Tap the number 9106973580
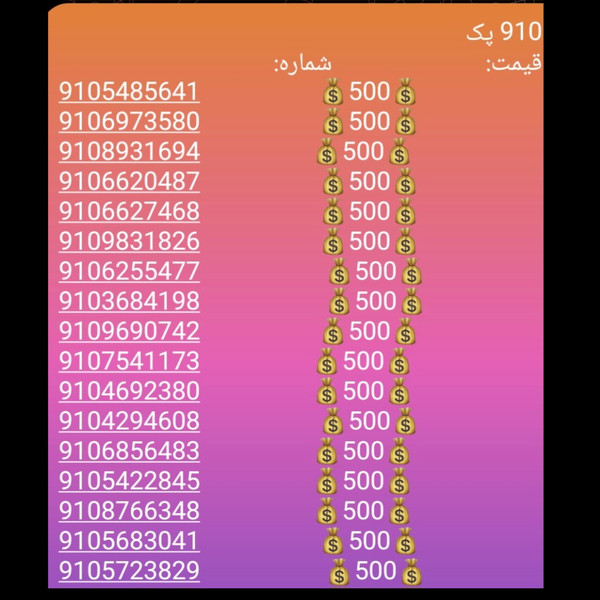The height and width of the screenshot is (600, 600). 129,122
